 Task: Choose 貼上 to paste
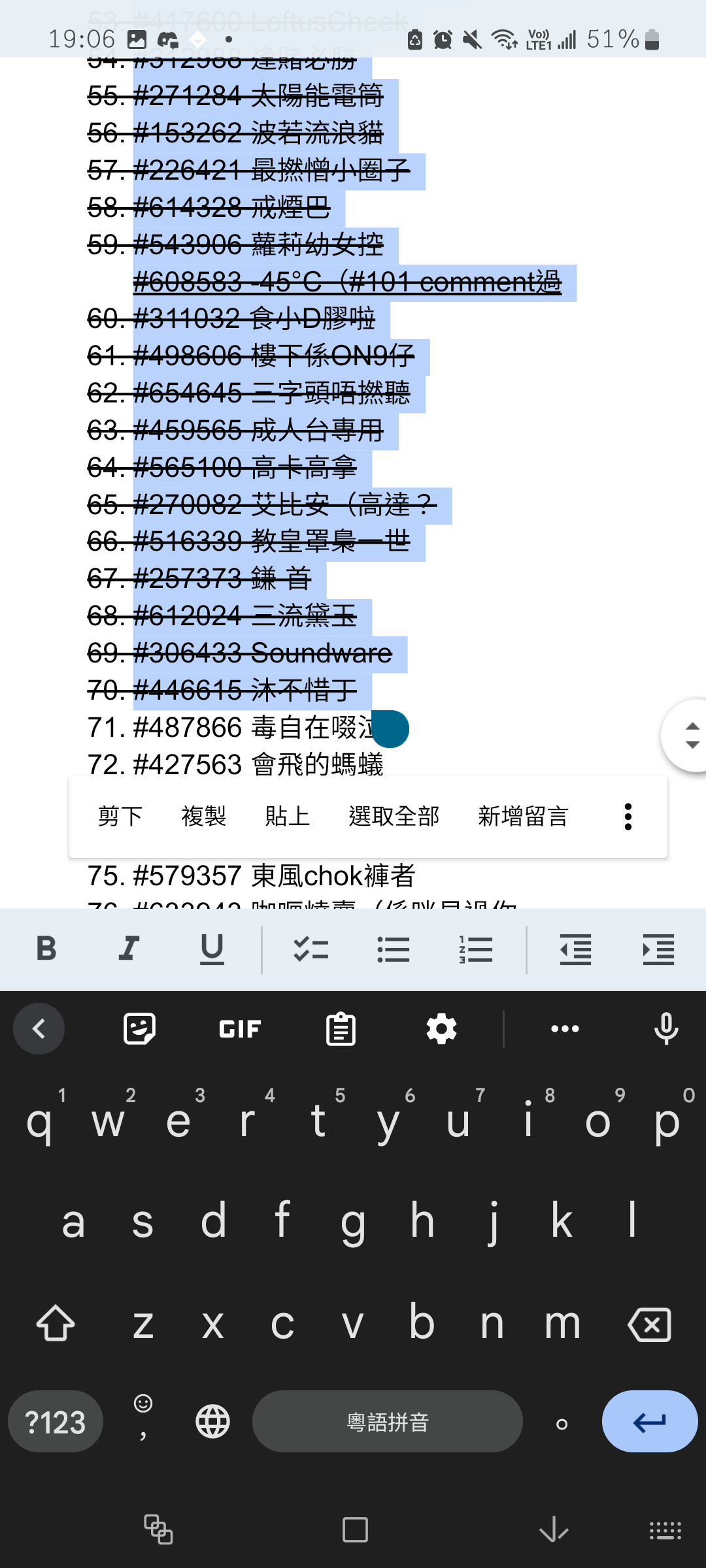(x=288, y=817)
